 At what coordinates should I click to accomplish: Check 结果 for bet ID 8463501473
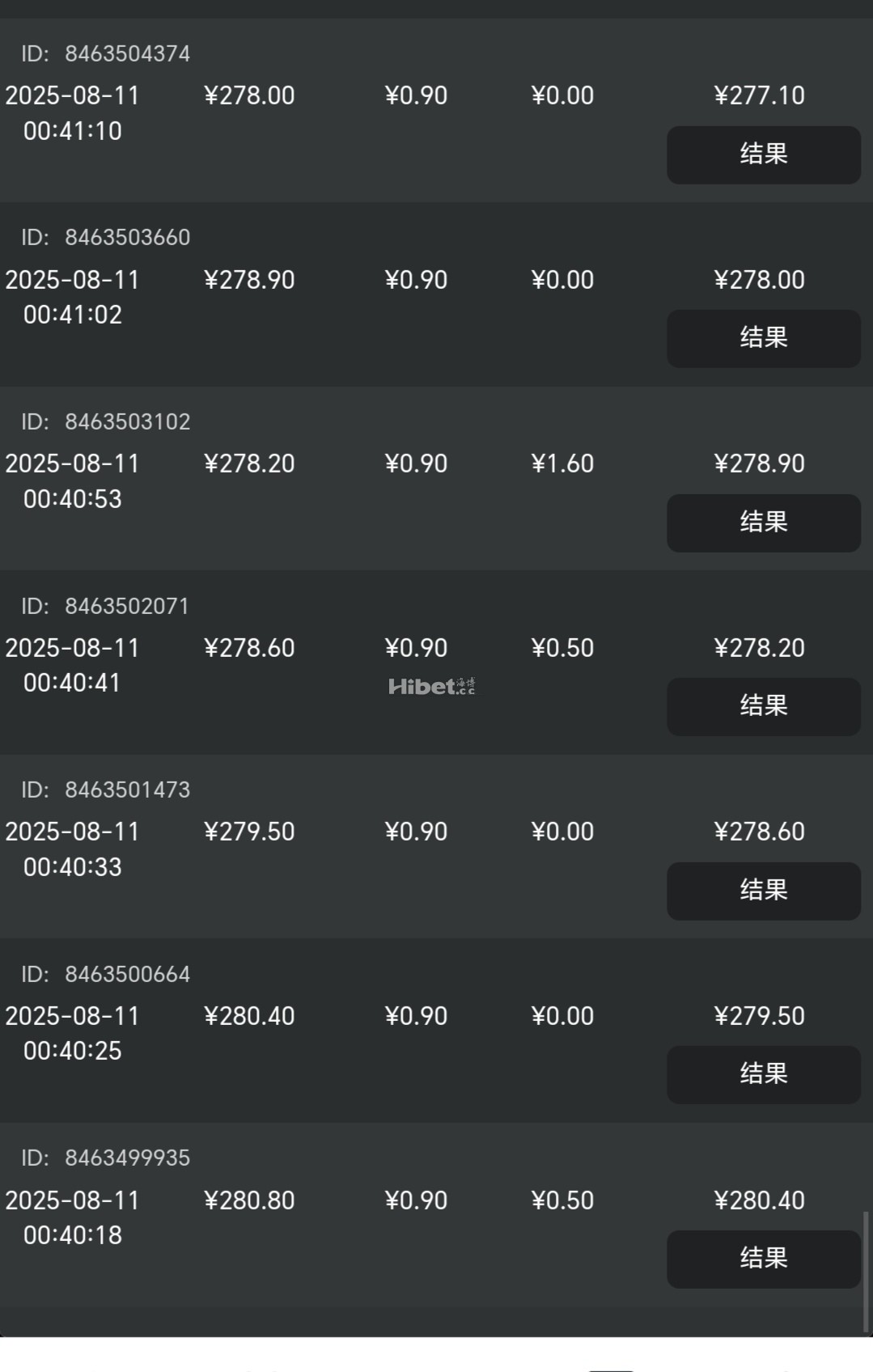(x=763, y=891)
